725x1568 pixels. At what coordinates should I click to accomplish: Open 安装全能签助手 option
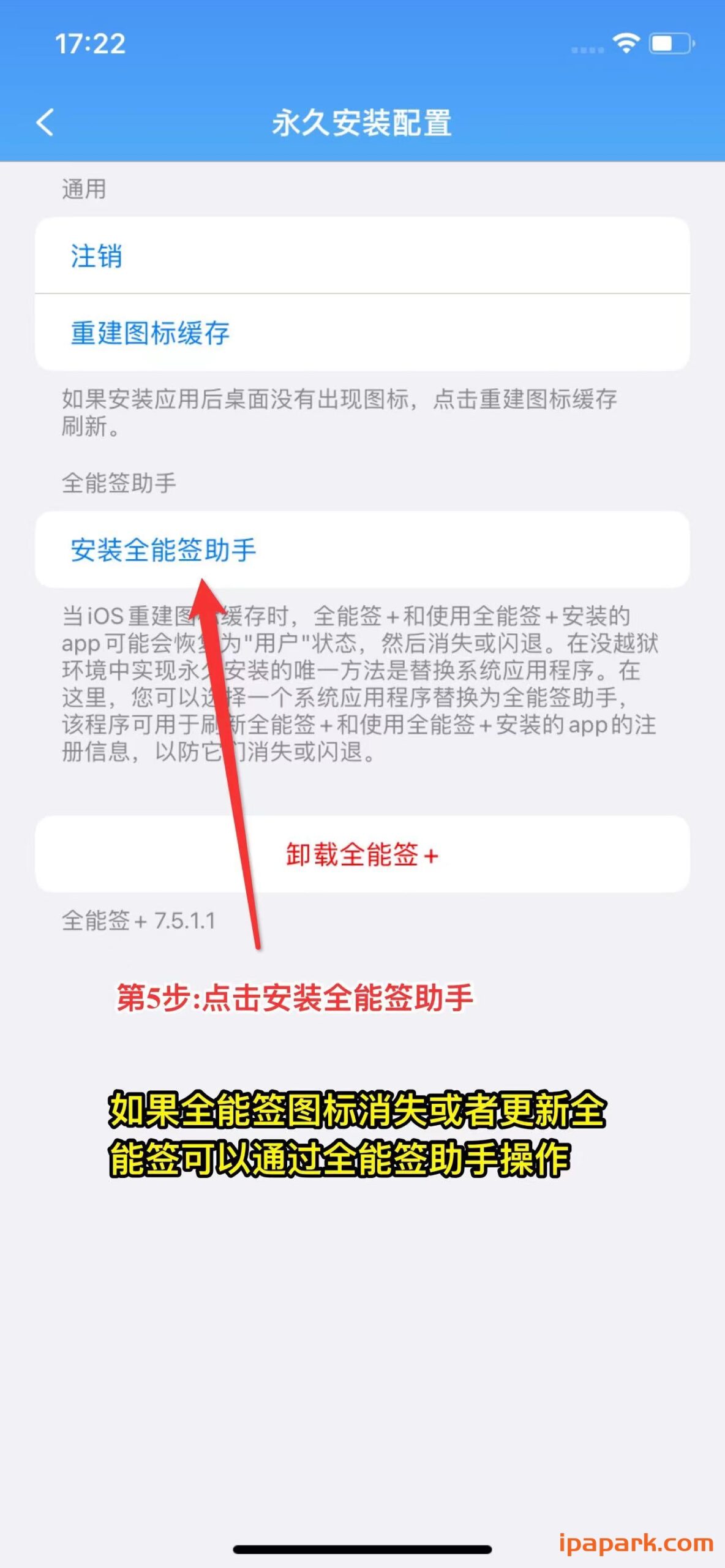tap(361, 549)
